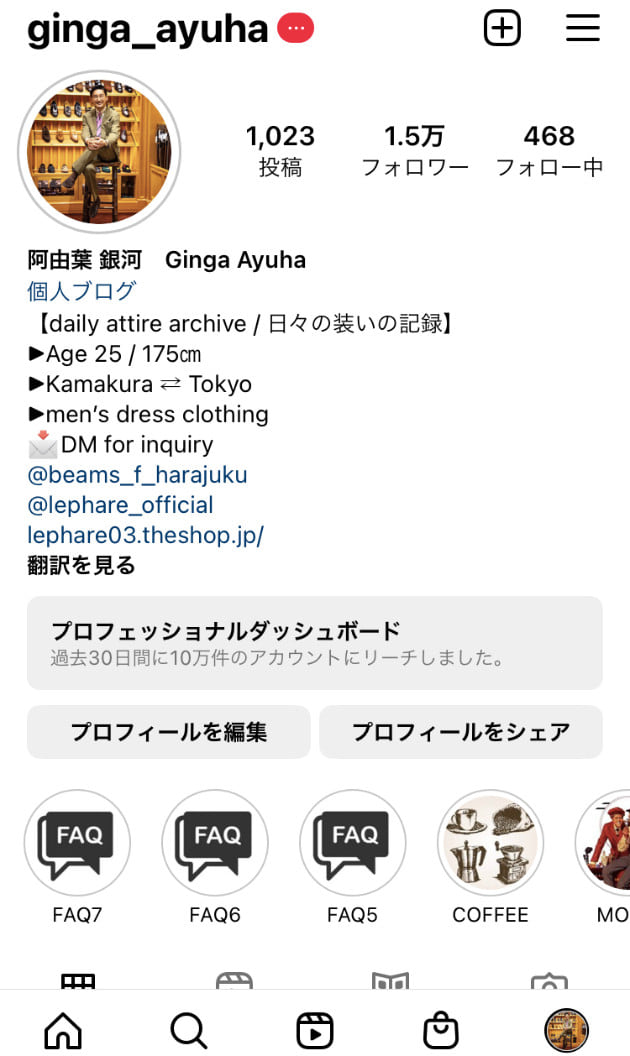
Task: Open the @beams_f_harajuku profile link
Action: 137,474
